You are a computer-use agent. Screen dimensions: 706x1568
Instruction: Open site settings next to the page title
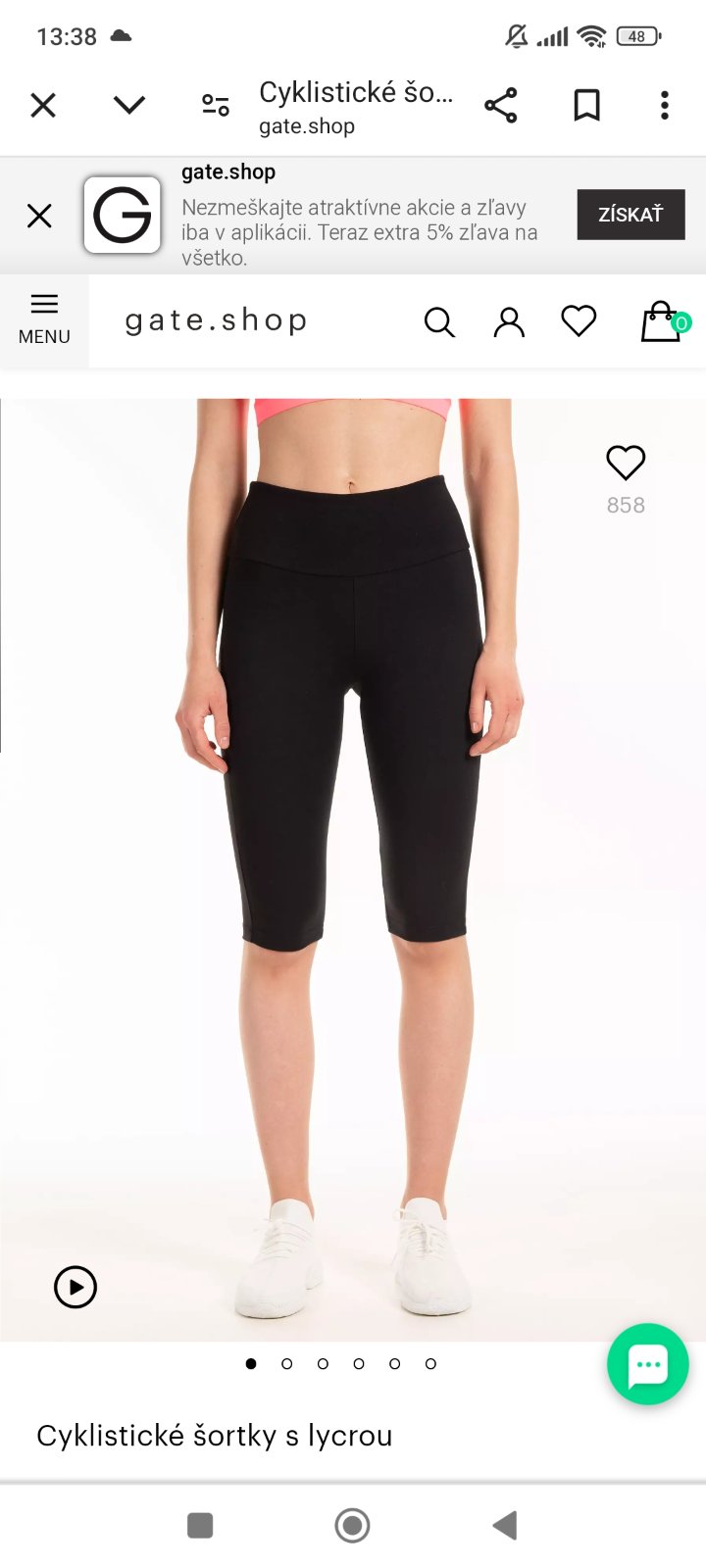216,105
